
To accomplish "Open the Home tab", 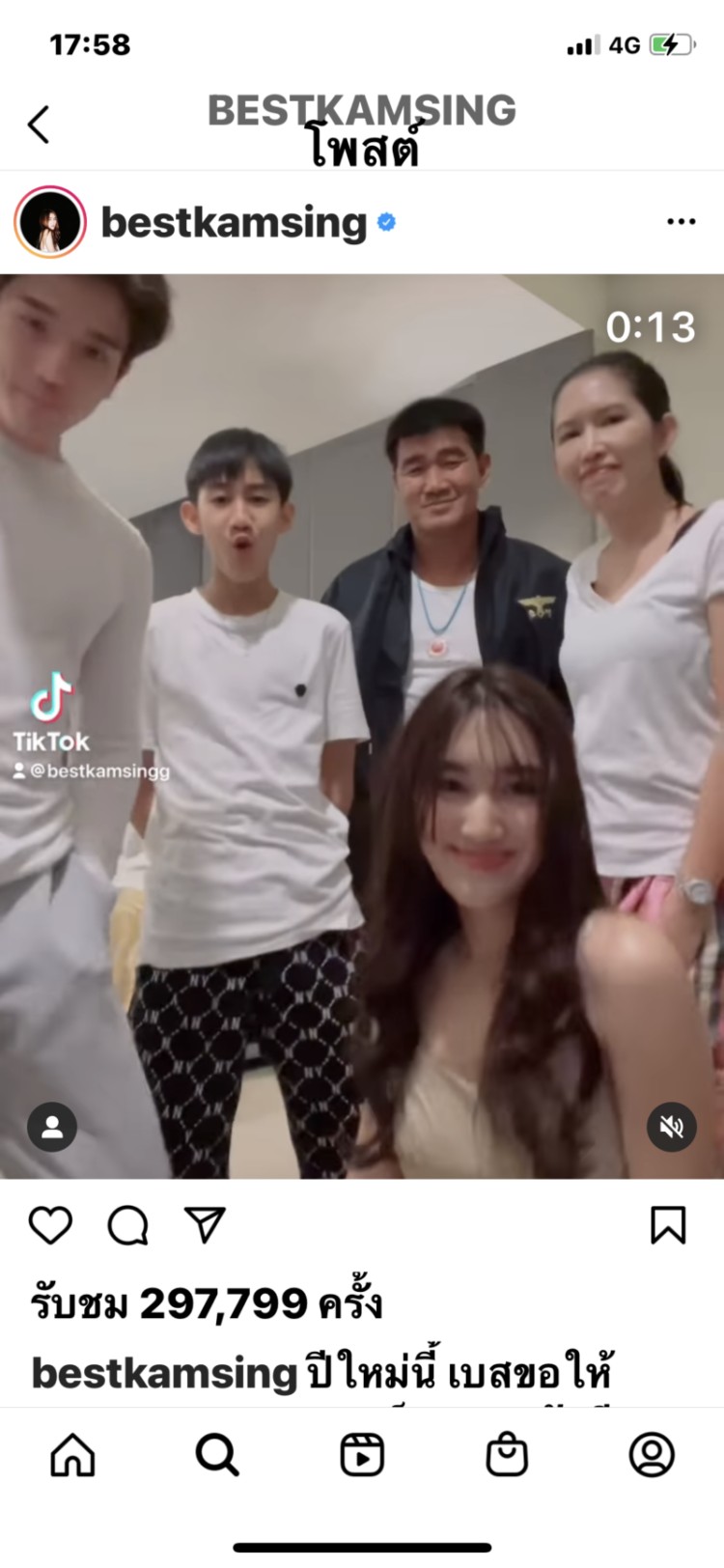I will click(x=72, y=1454).
